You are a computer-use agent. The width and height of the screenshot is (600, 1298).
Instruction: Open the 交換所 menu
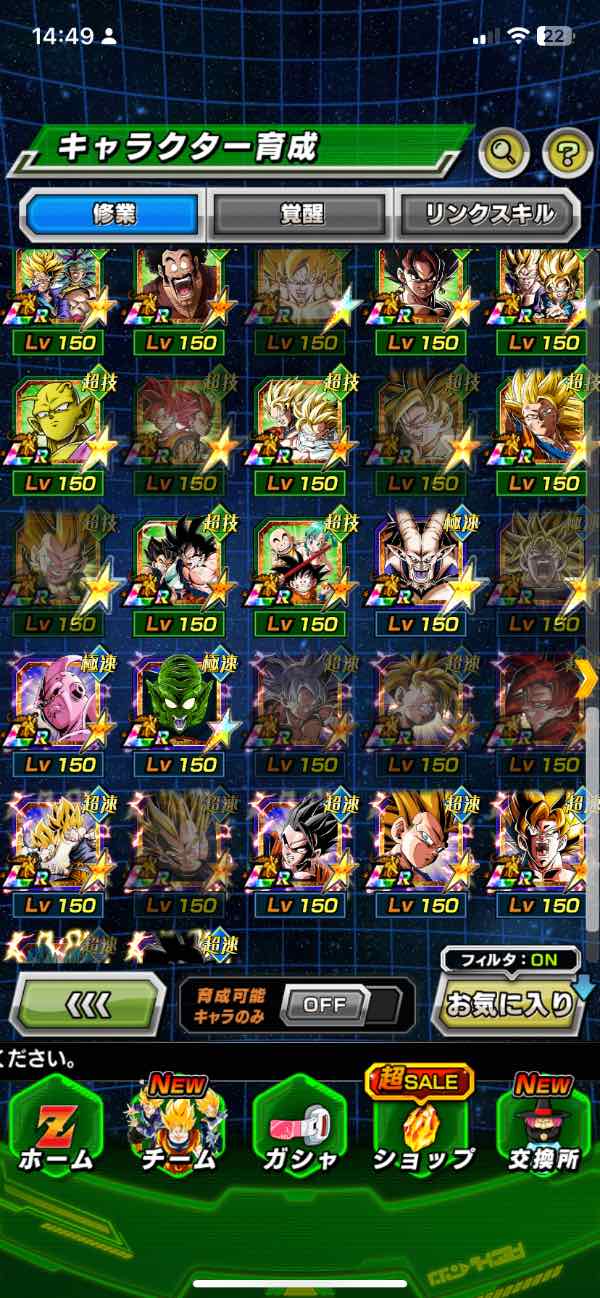pos(543,1130)
